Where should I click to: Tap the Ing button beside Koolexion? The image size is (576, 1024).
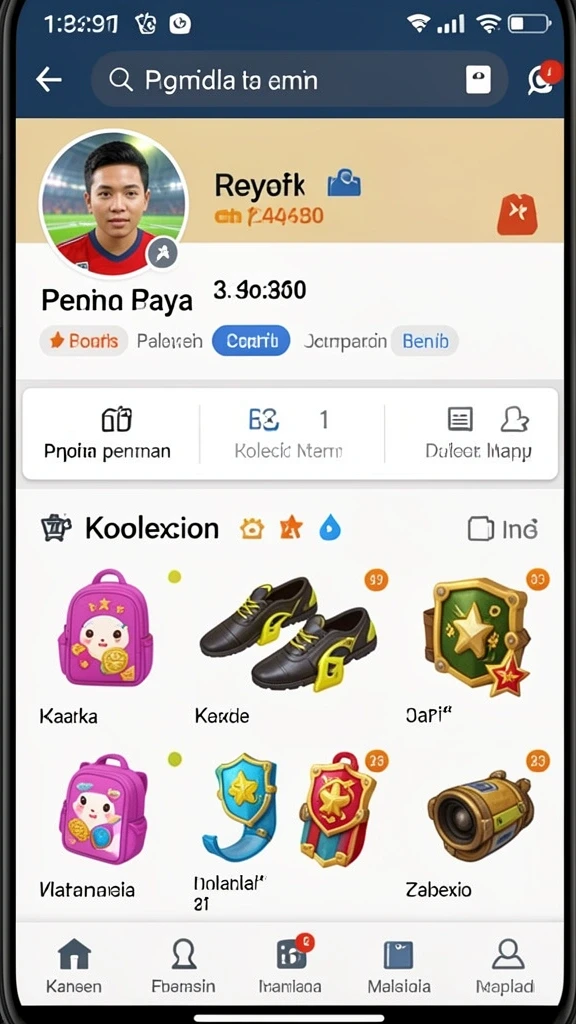(x=503, y=529)
